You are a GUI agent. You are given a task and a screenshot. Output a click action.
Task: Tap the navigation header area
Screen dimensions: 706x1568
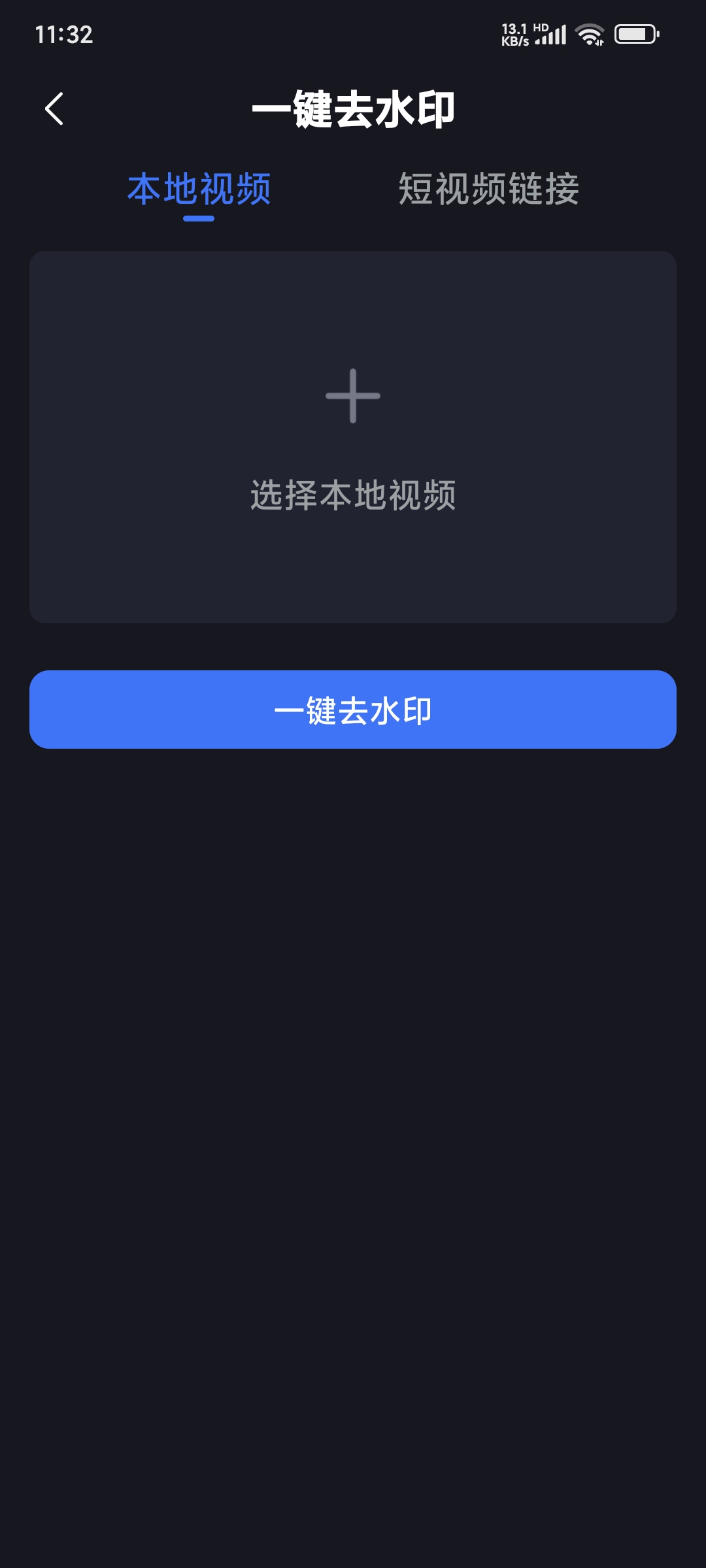[x=353, y=108]
